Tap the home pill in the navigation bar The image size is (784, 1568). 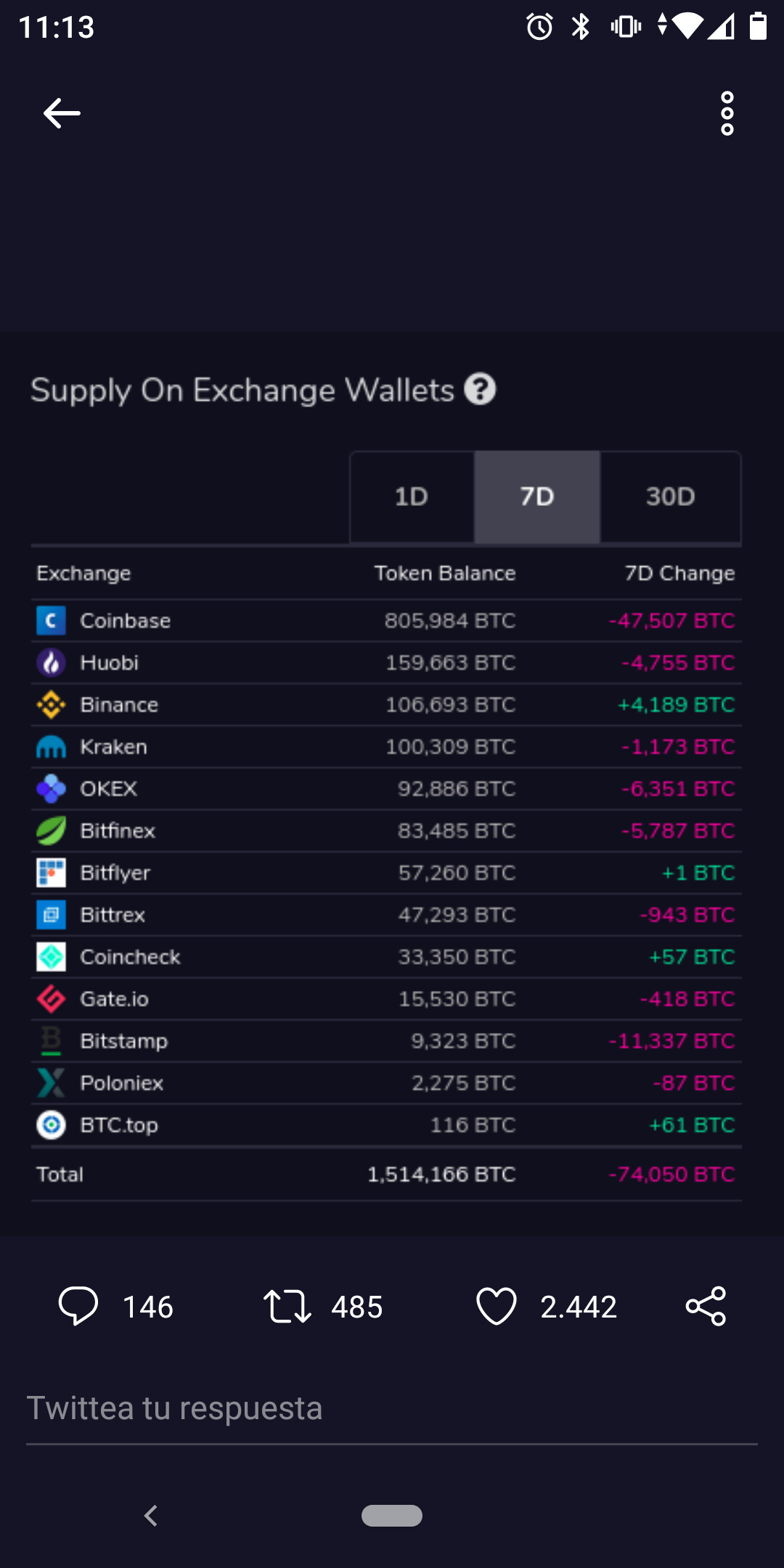pos(392,1516)
